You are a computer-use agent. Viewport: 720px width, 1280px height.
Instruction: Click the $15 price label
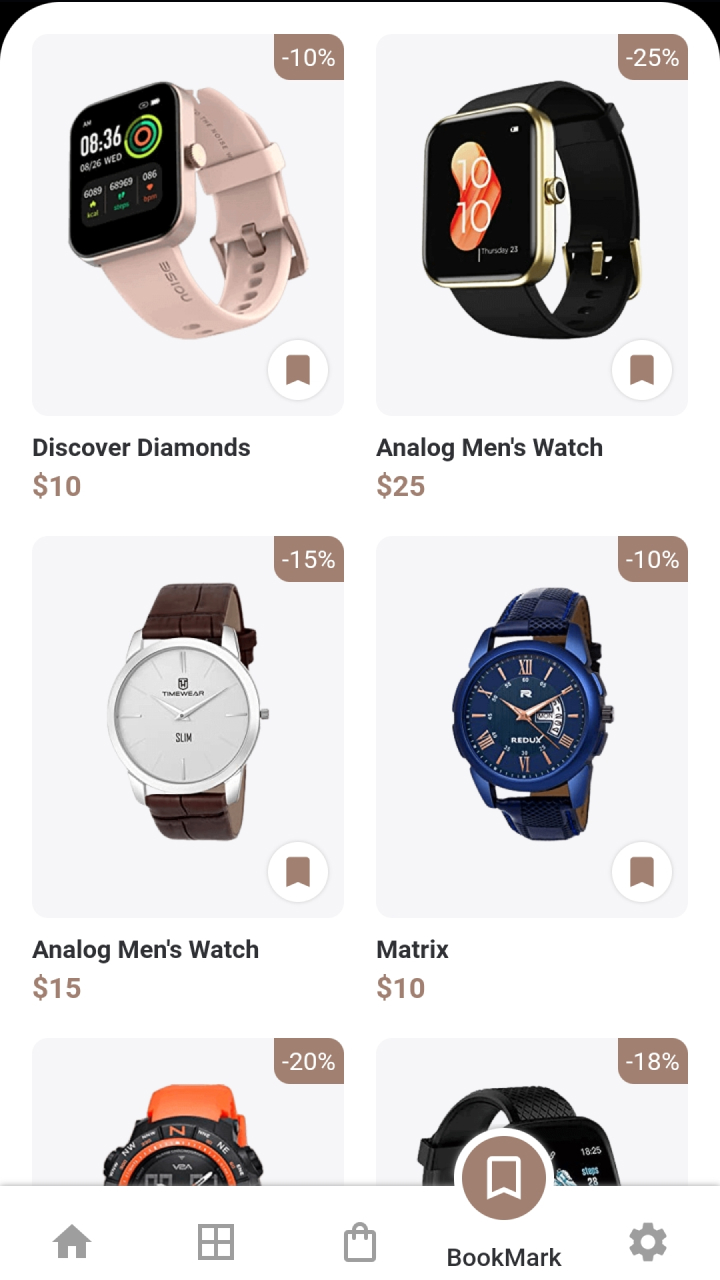(57, 988)
